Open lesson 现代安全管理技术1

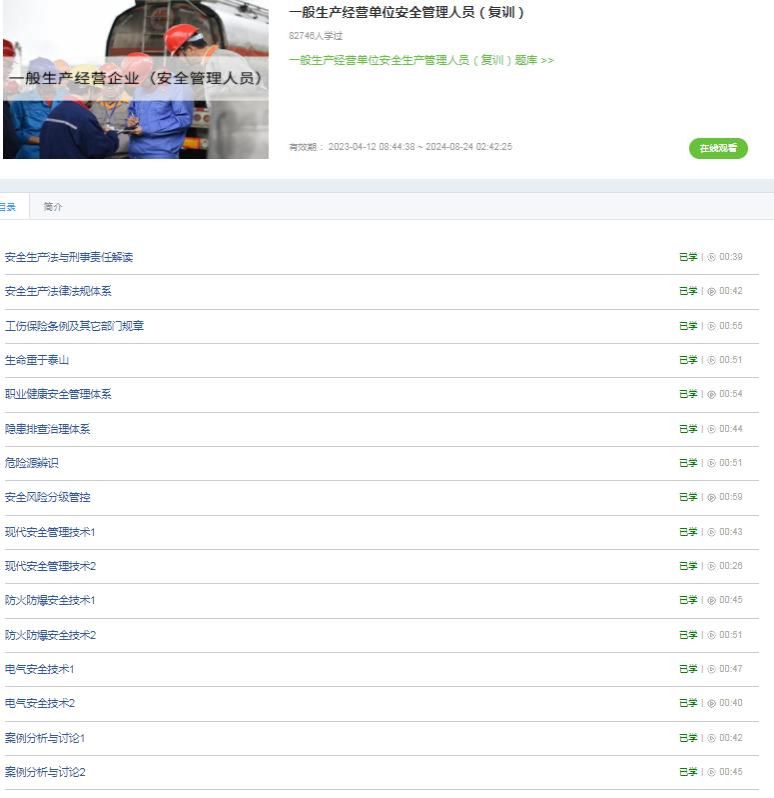pyautogui.click(x=50, y=532)
